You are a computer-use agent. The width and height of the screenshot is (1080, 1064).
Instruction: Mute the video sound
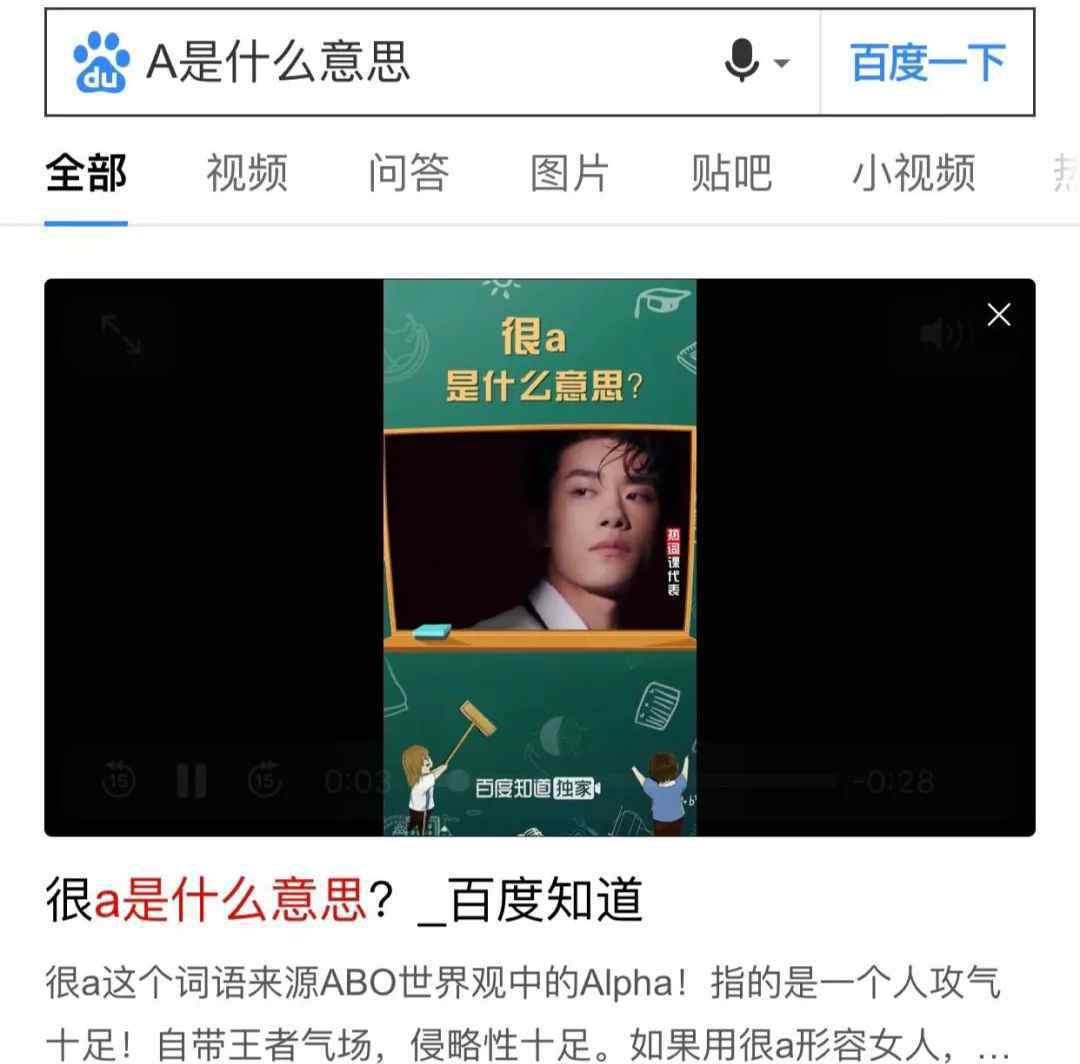click(x=943, y=335)
